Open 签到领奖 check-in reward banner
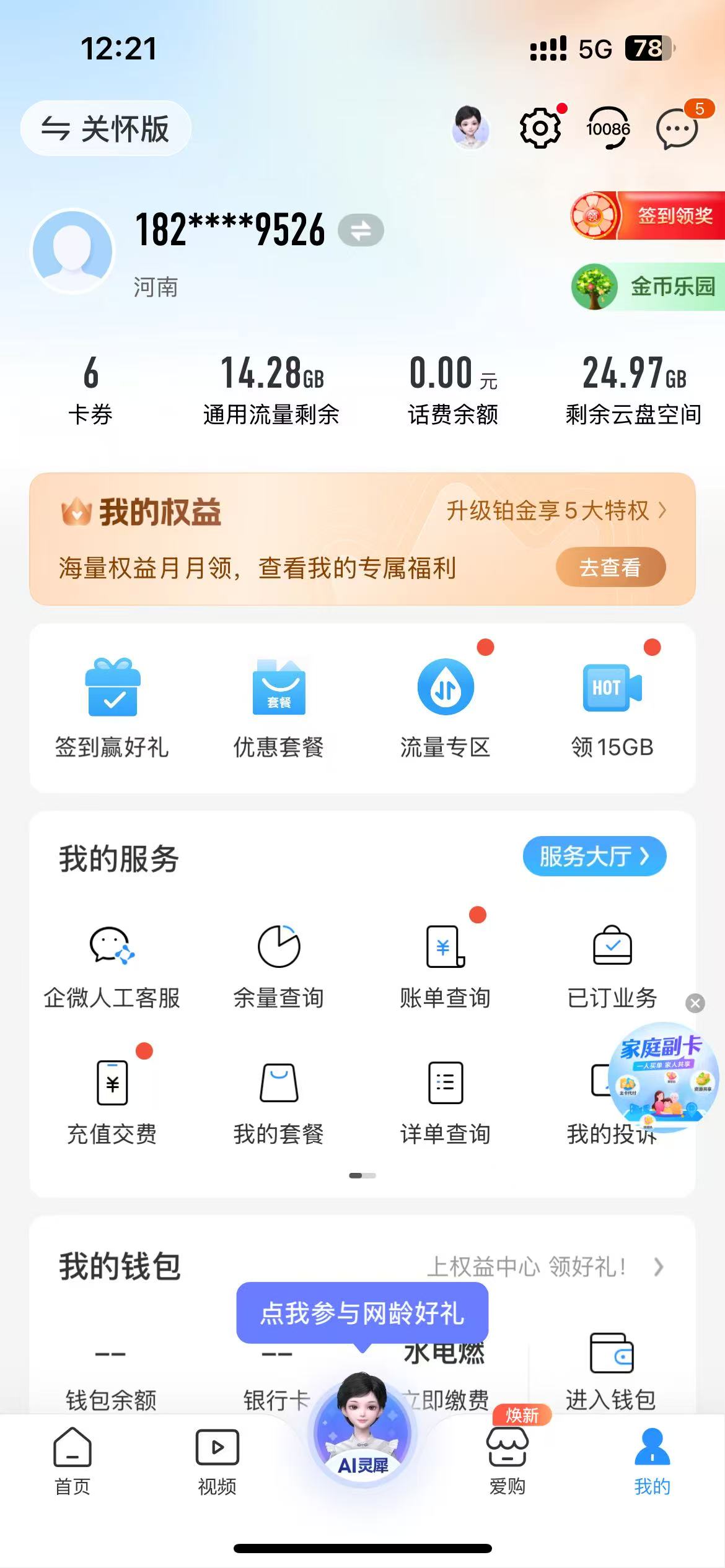 pyautogui.click(x=648, y=216)
